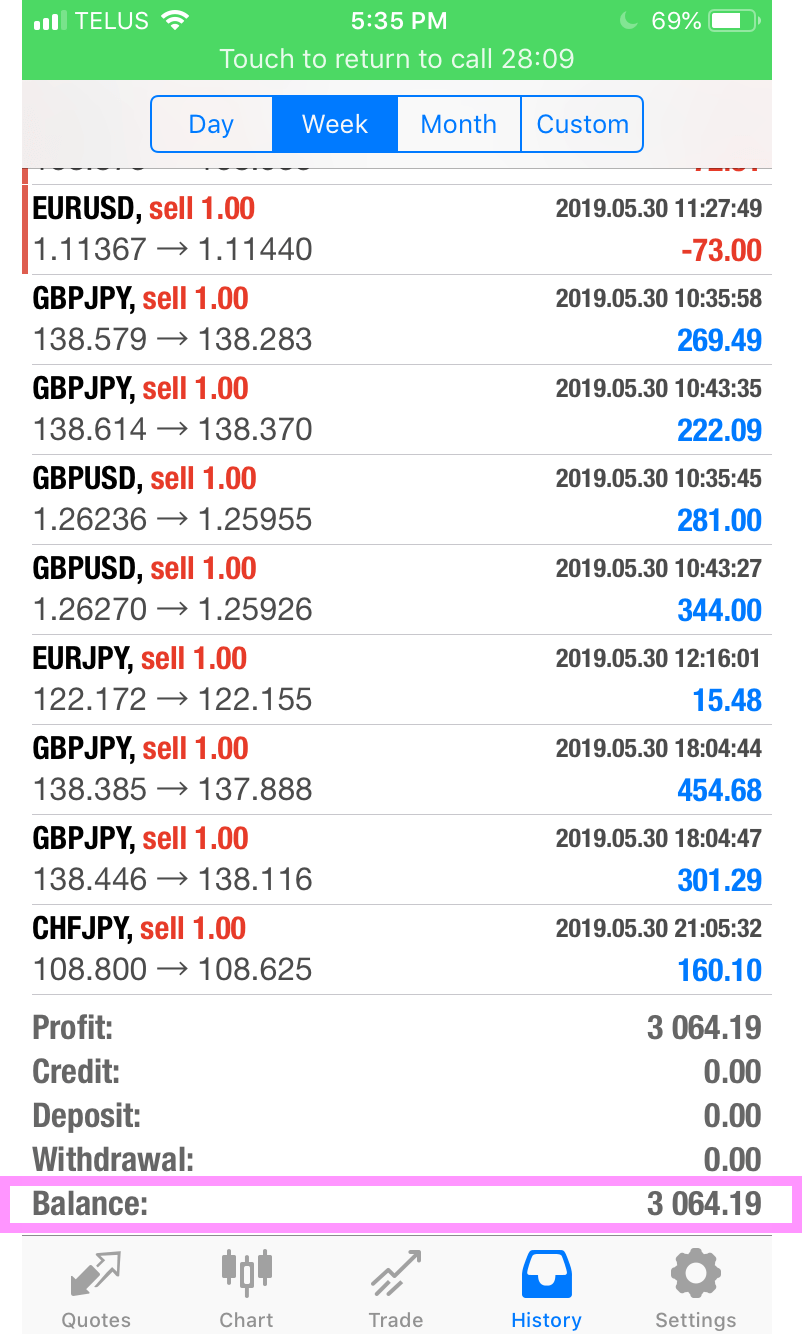This screenshot has width=802, height=1334.
Task: Select the arrow Quotes icon
Action: point(95,1272)
